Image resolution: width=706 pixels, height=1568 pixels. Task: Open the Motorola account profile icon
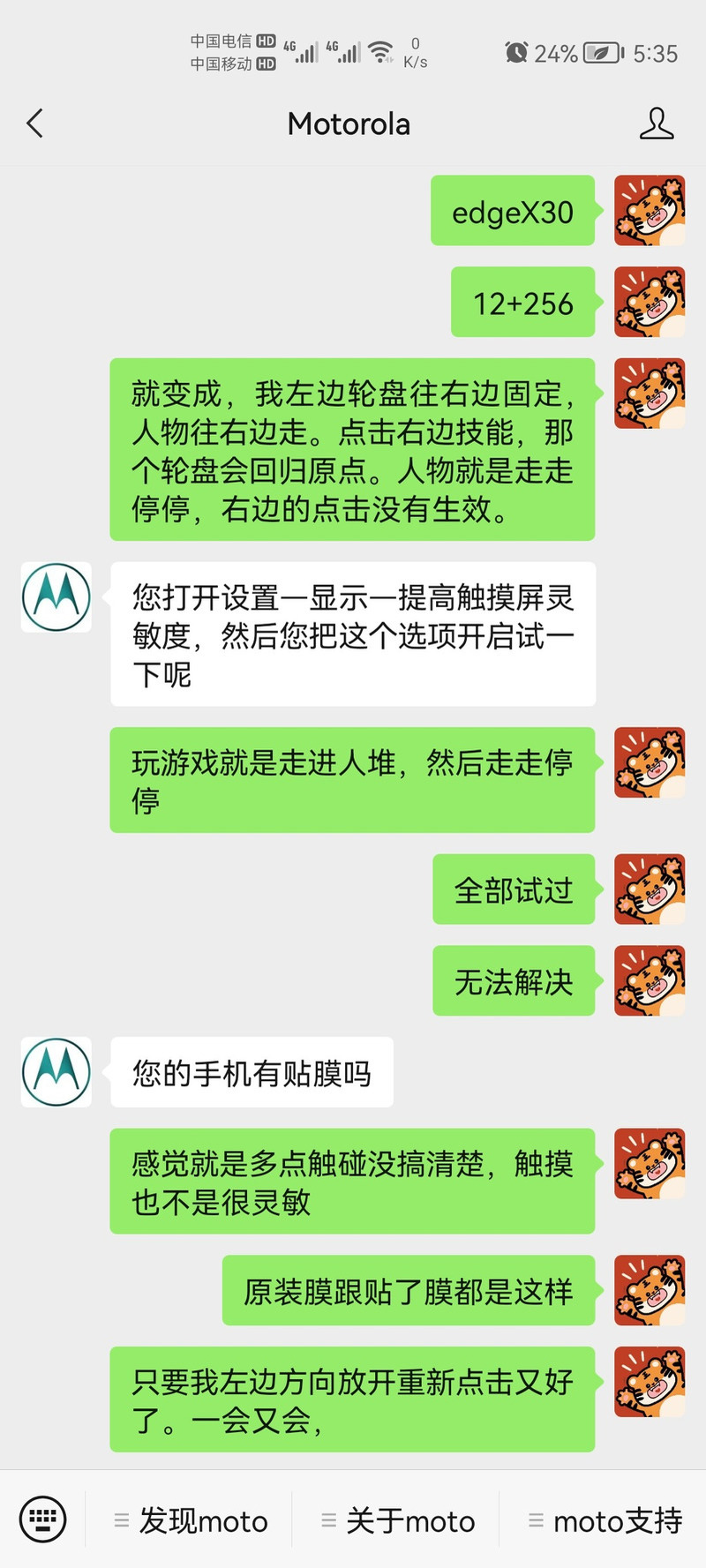[x=656, y=124]
